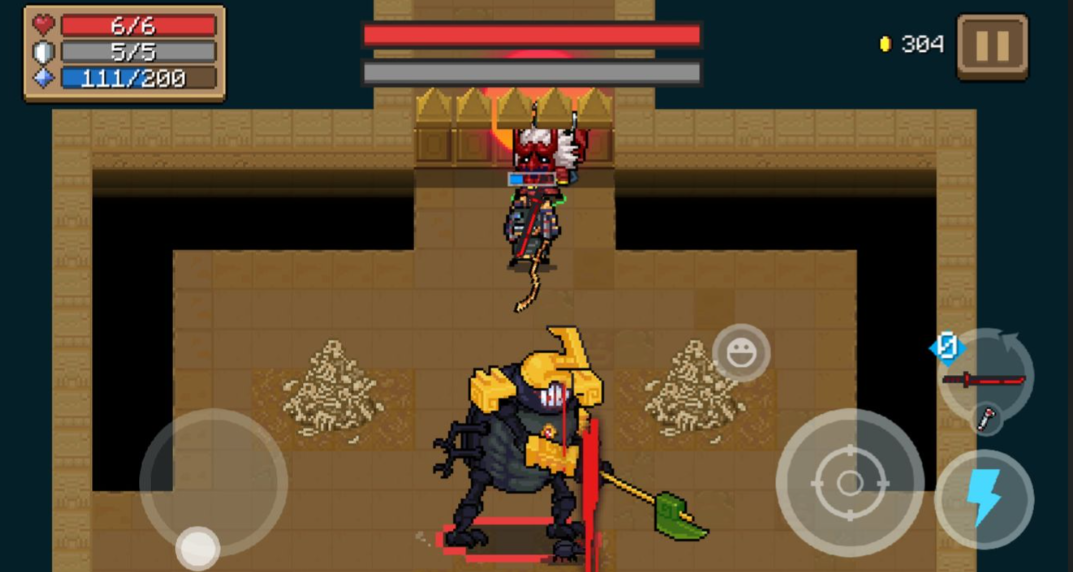Switch weapon using the sword swap button
The height and width of the screenshot is (572, 1073).
tap(985, 380)
